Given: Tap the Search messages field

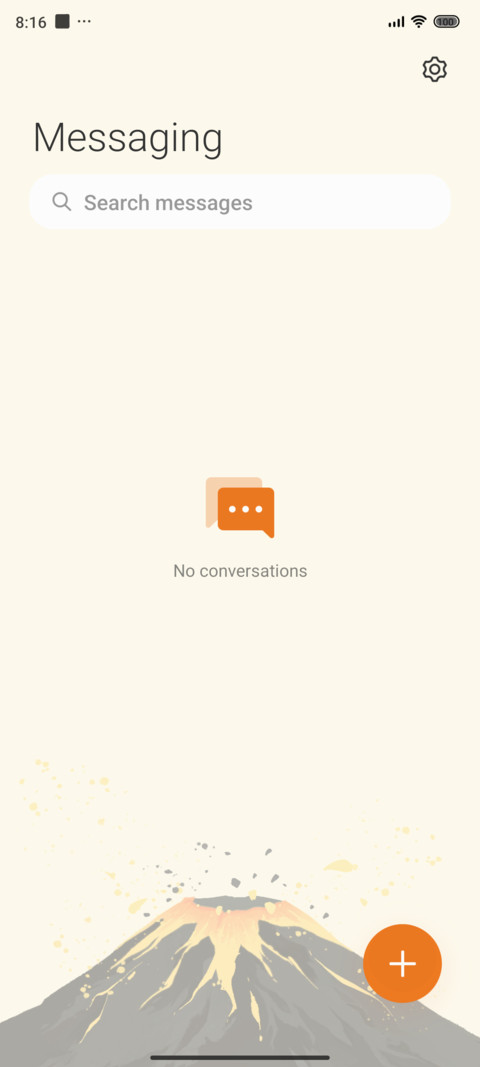Looking at the screenshot, I should tap(240, 202).
